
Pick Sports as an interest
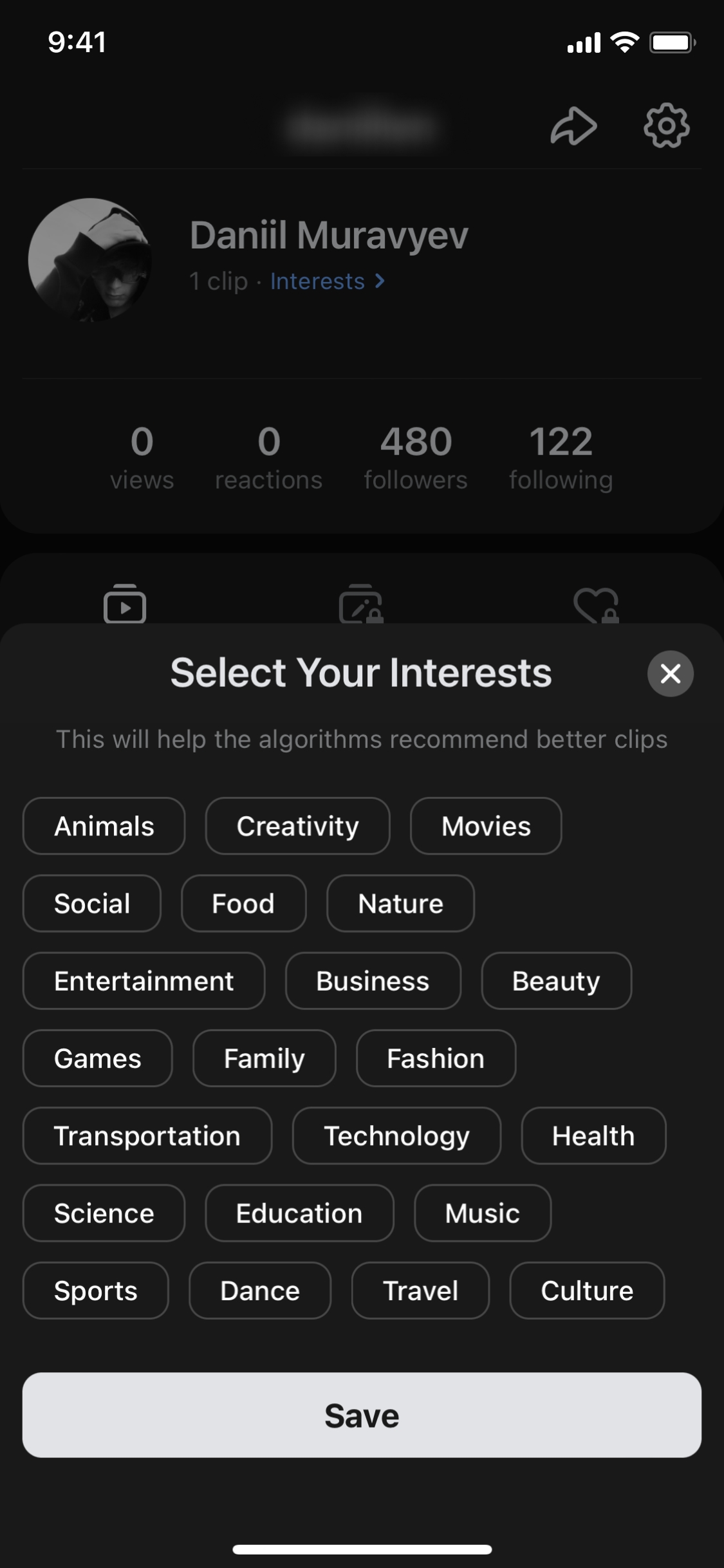click(95, 1291)
